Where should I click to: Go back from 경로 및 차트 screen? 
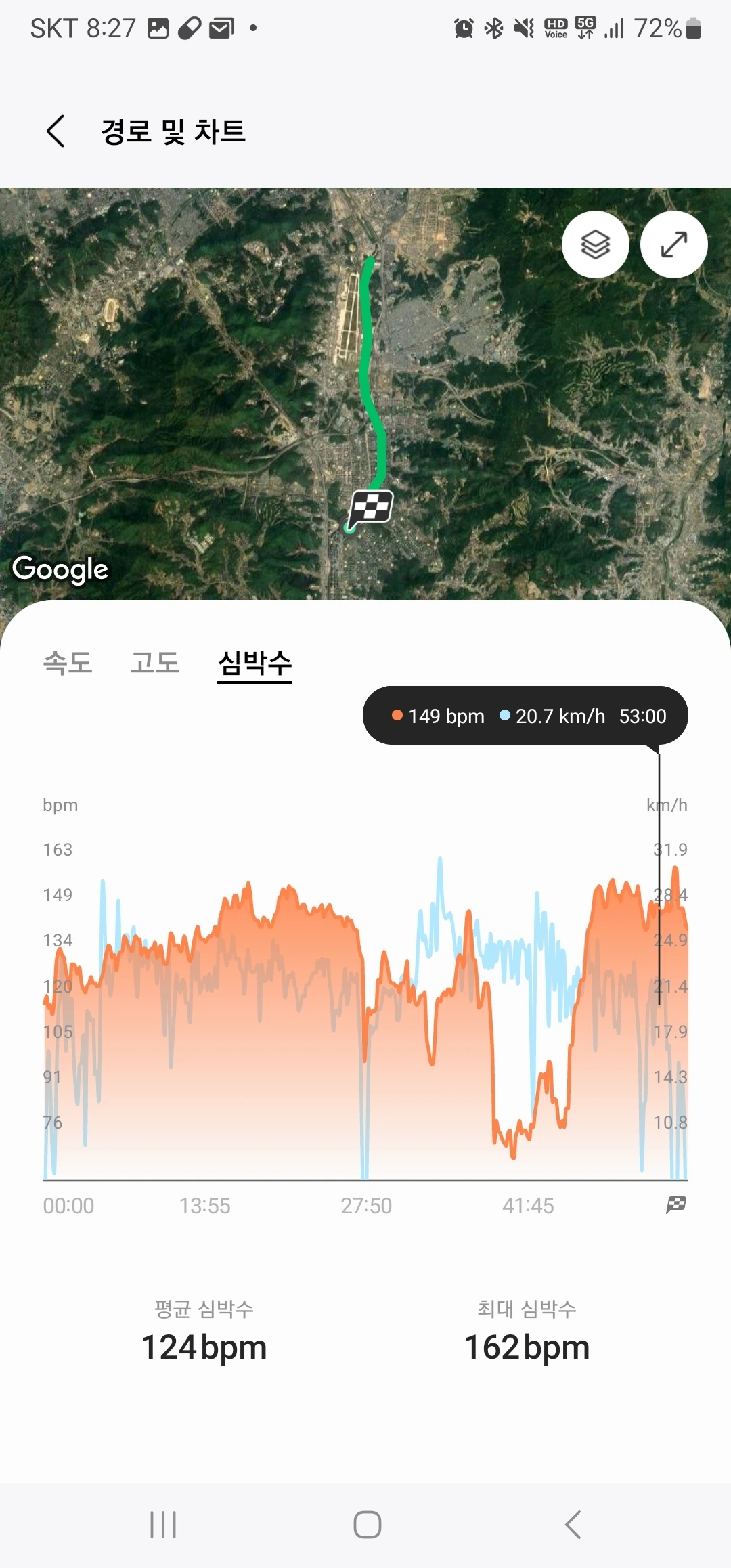[x=56, y=131]
